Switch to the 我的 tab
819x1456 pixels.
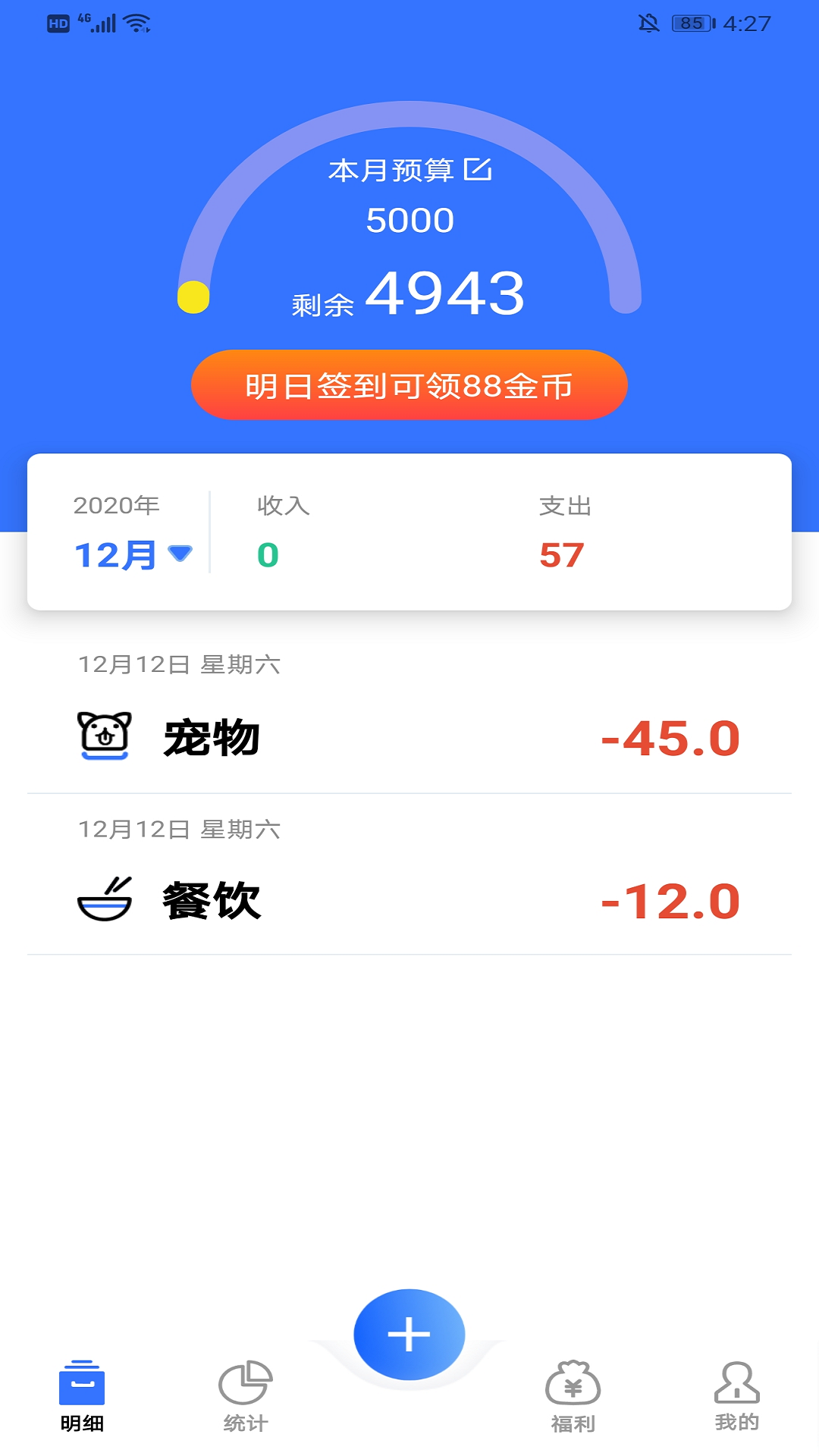[x=737, y=1396]
